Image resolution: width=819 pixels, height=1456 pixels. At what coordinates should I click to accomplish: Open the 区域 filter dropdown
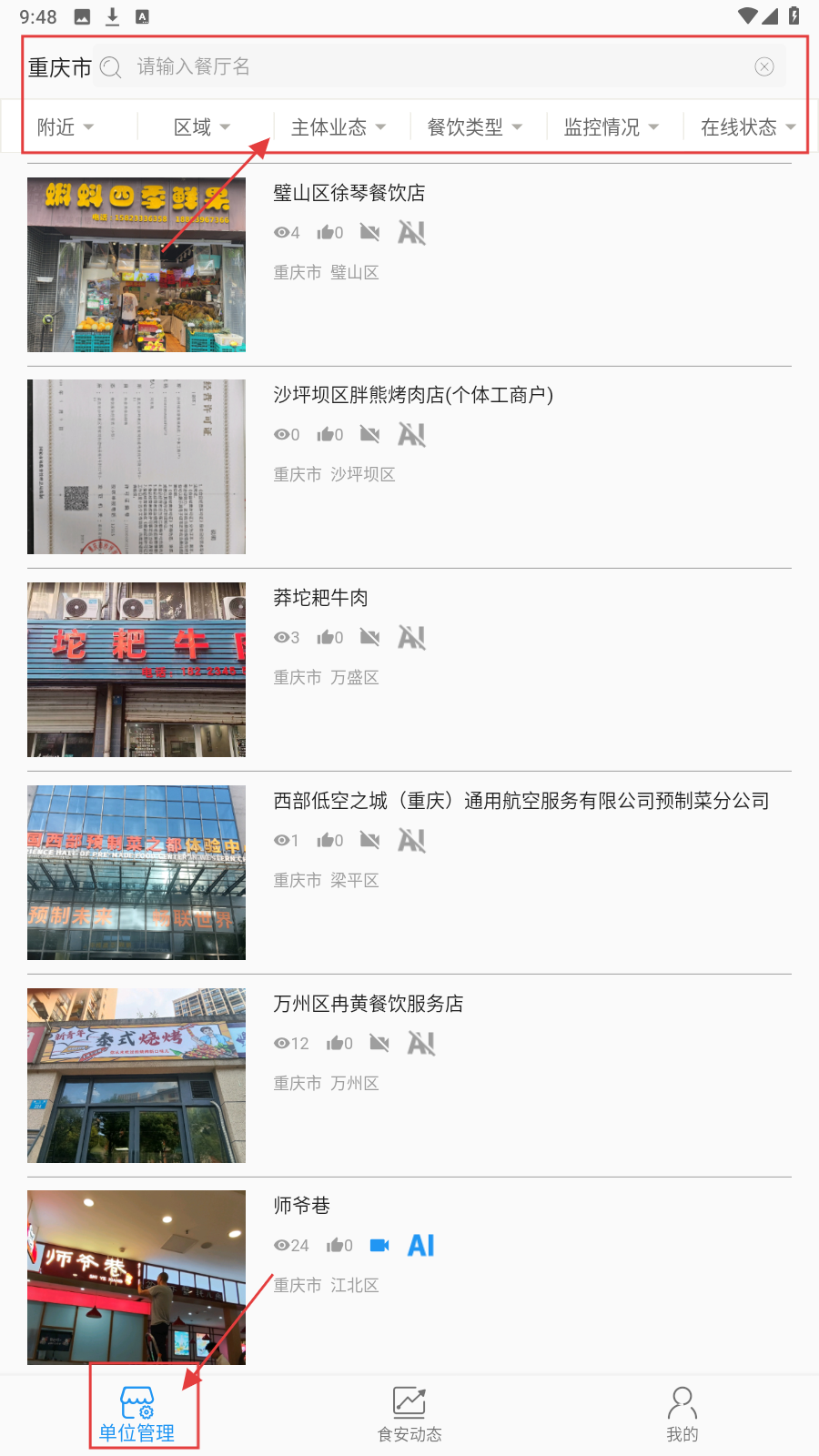(x=202, y=127)
